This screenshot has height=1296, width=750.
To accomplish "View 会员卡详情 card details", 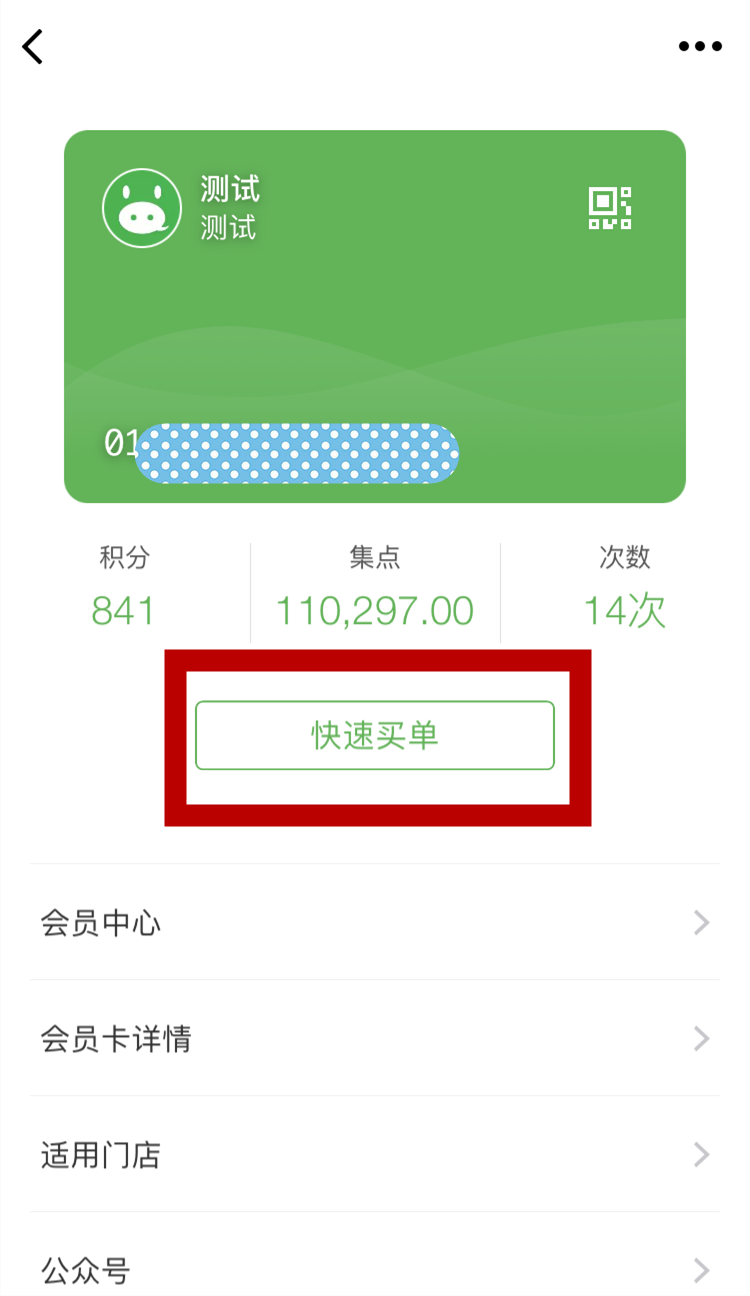I will [375, 1038].
